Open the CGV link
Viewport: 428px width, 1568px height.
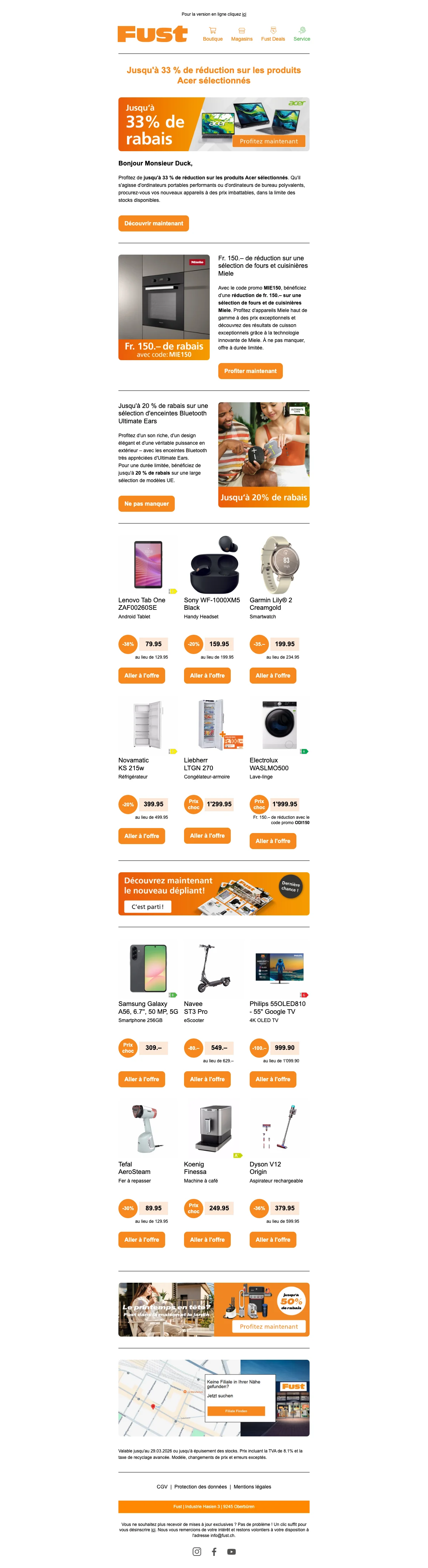click(162, 1486)
